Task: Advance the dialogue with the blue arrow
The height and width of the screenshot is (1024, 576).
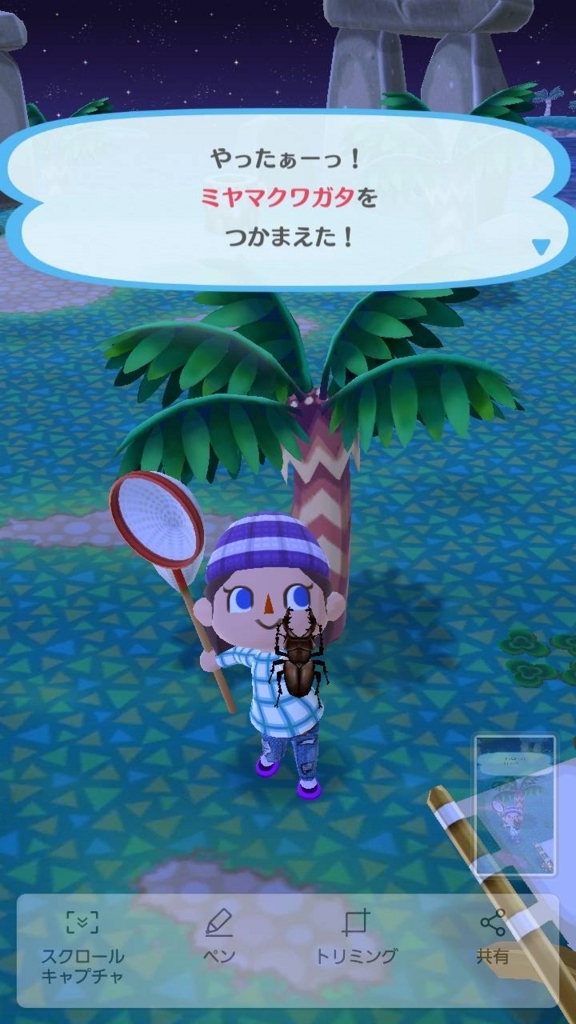Action: coord(541,246)
